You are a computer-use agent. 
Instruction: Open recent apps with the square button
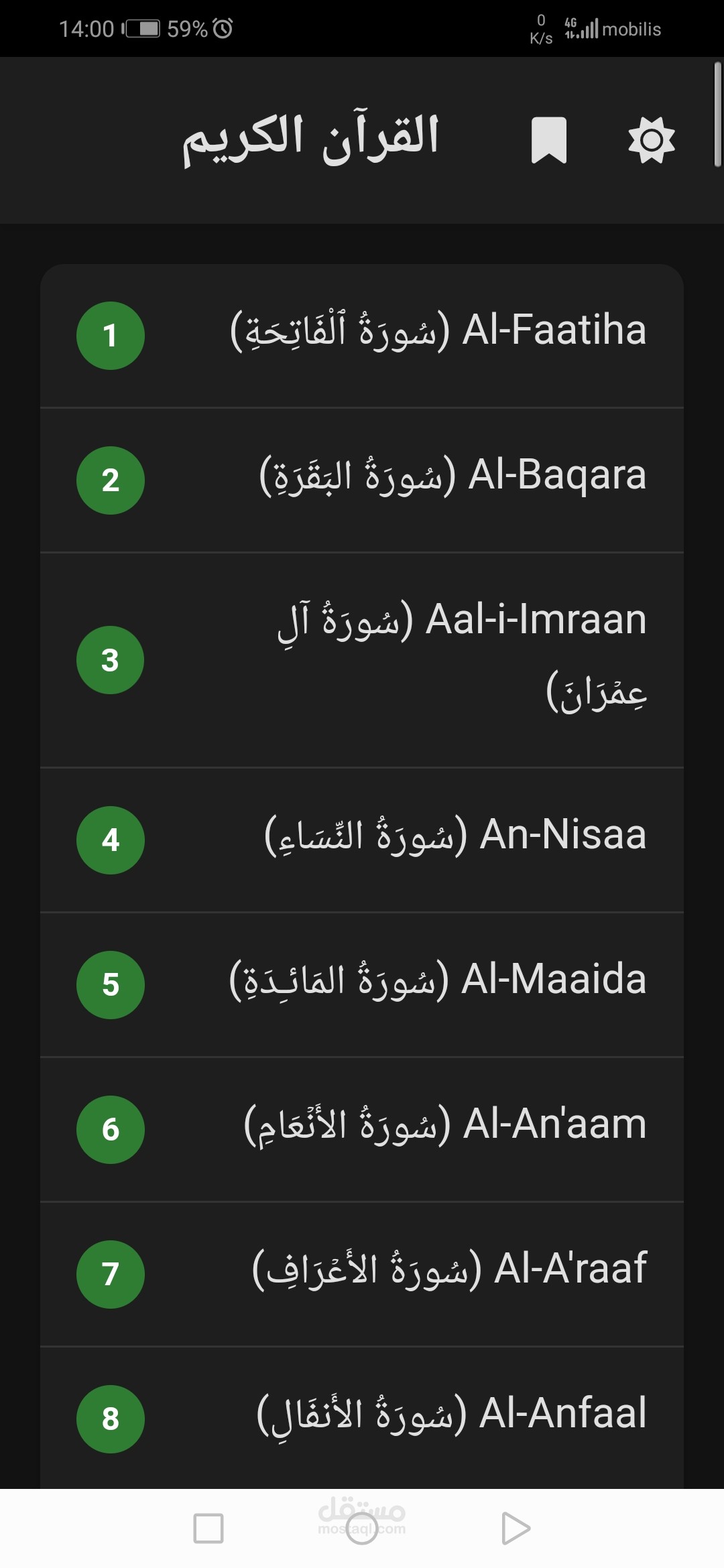(x=208, y=1528)
